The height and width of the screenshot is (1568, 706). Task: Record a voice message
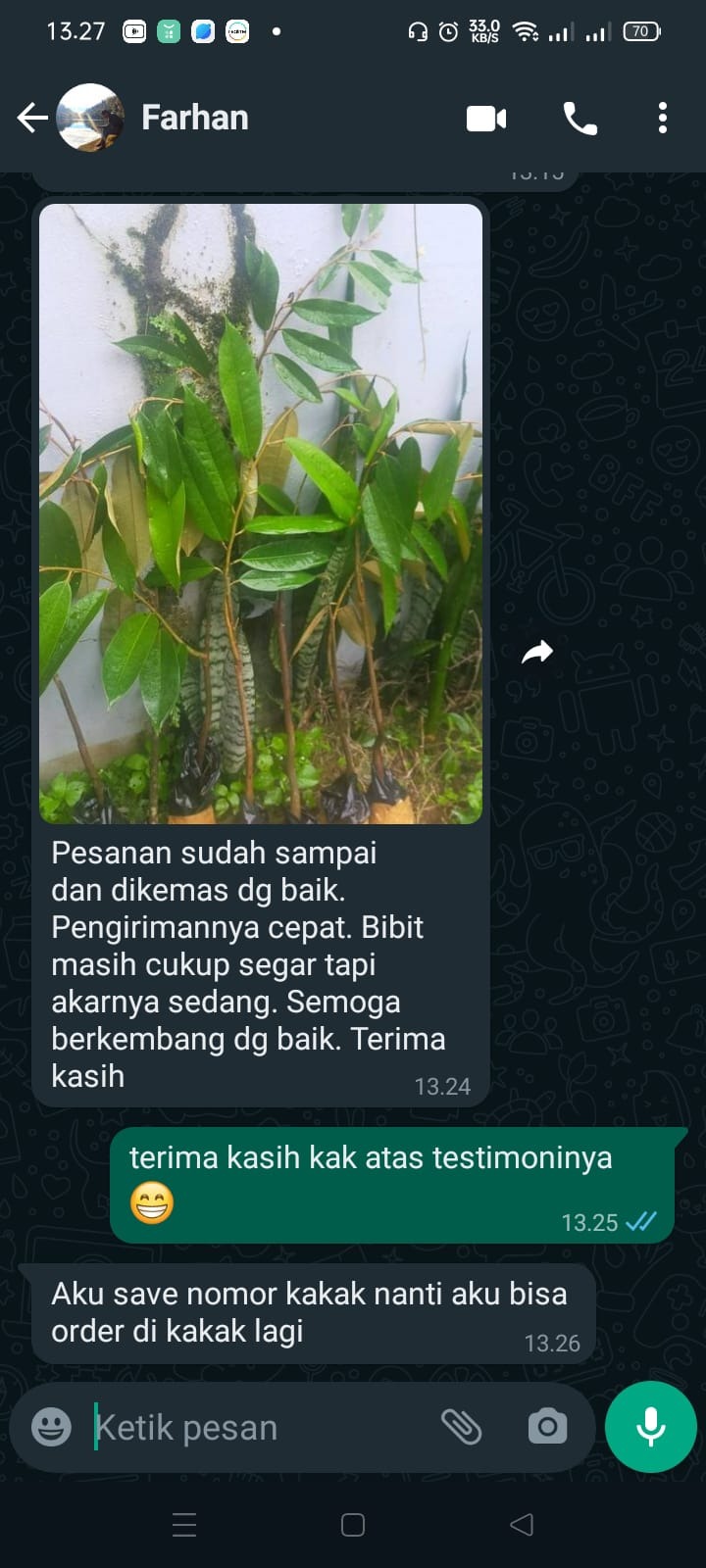point(651,1427)
